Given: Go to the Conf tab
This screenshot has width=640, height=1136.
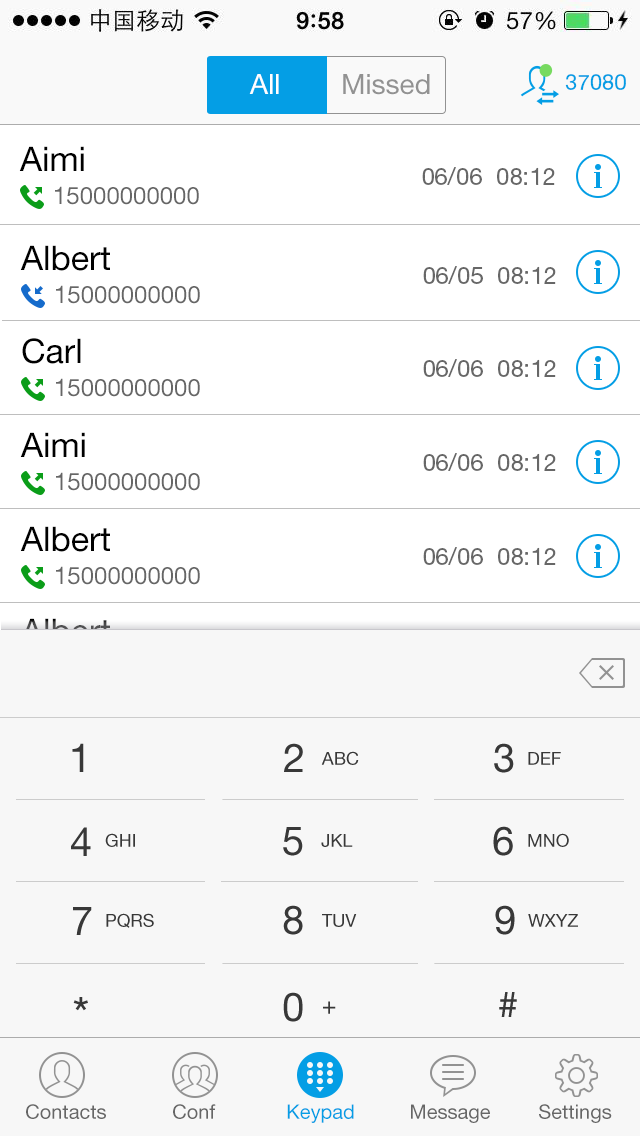Looking at the screenshot, I should point(194,1087).
